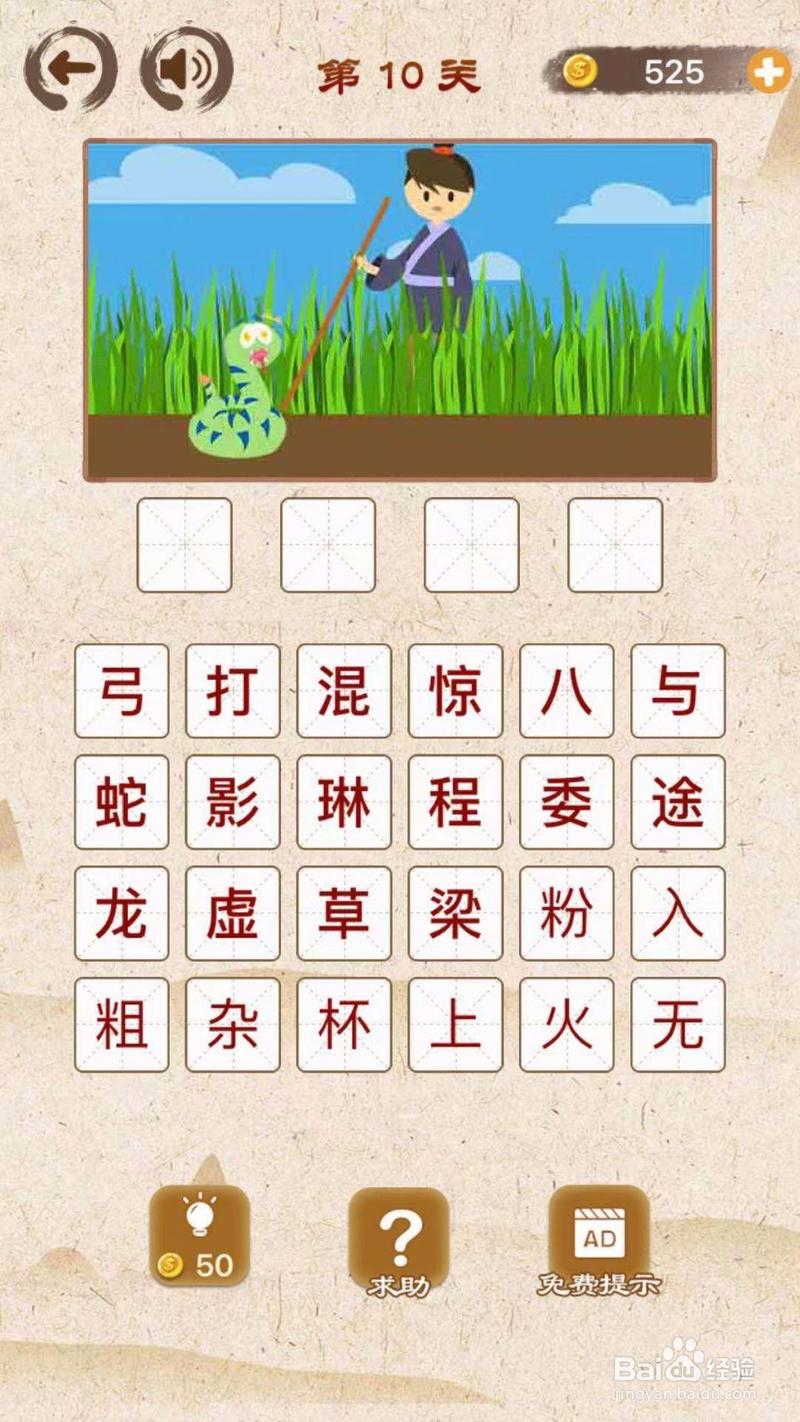Choose the character 火
This screenshot has width=800, height=1422.
(x=567, y=1025)
